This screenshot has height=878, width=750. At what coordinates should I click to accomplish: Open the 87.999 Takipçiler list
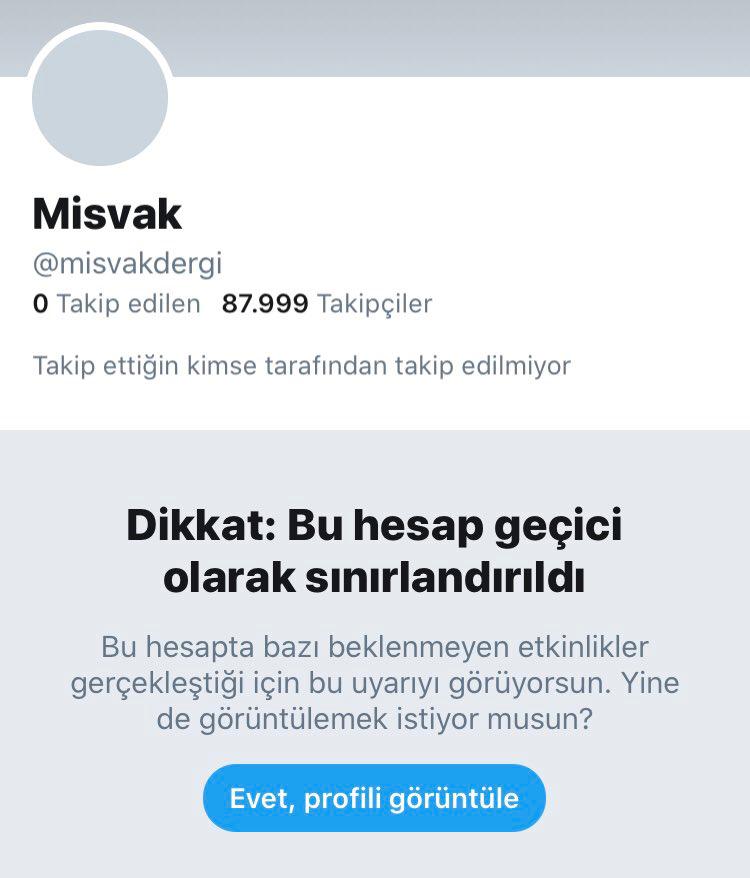point(327,304)
